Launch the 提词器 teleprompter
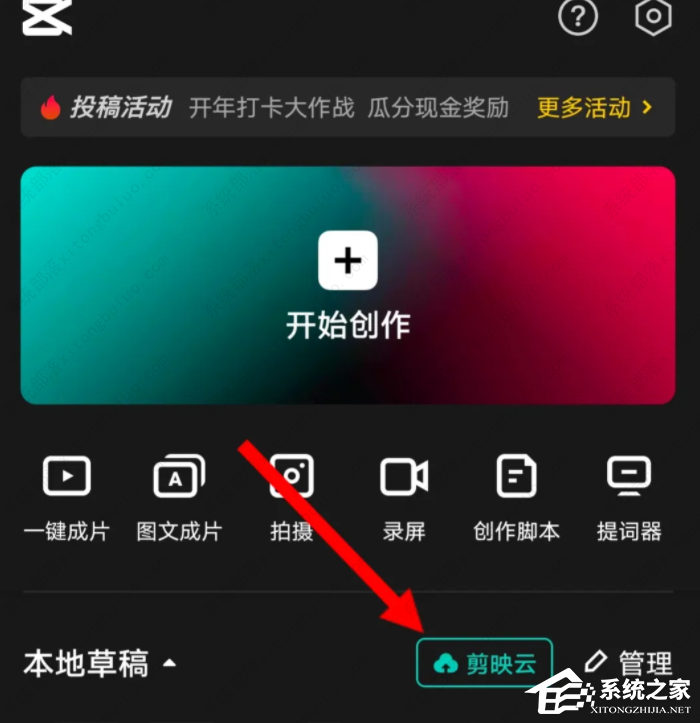Viewport: 700px width, 723px height. pos(629,497)
